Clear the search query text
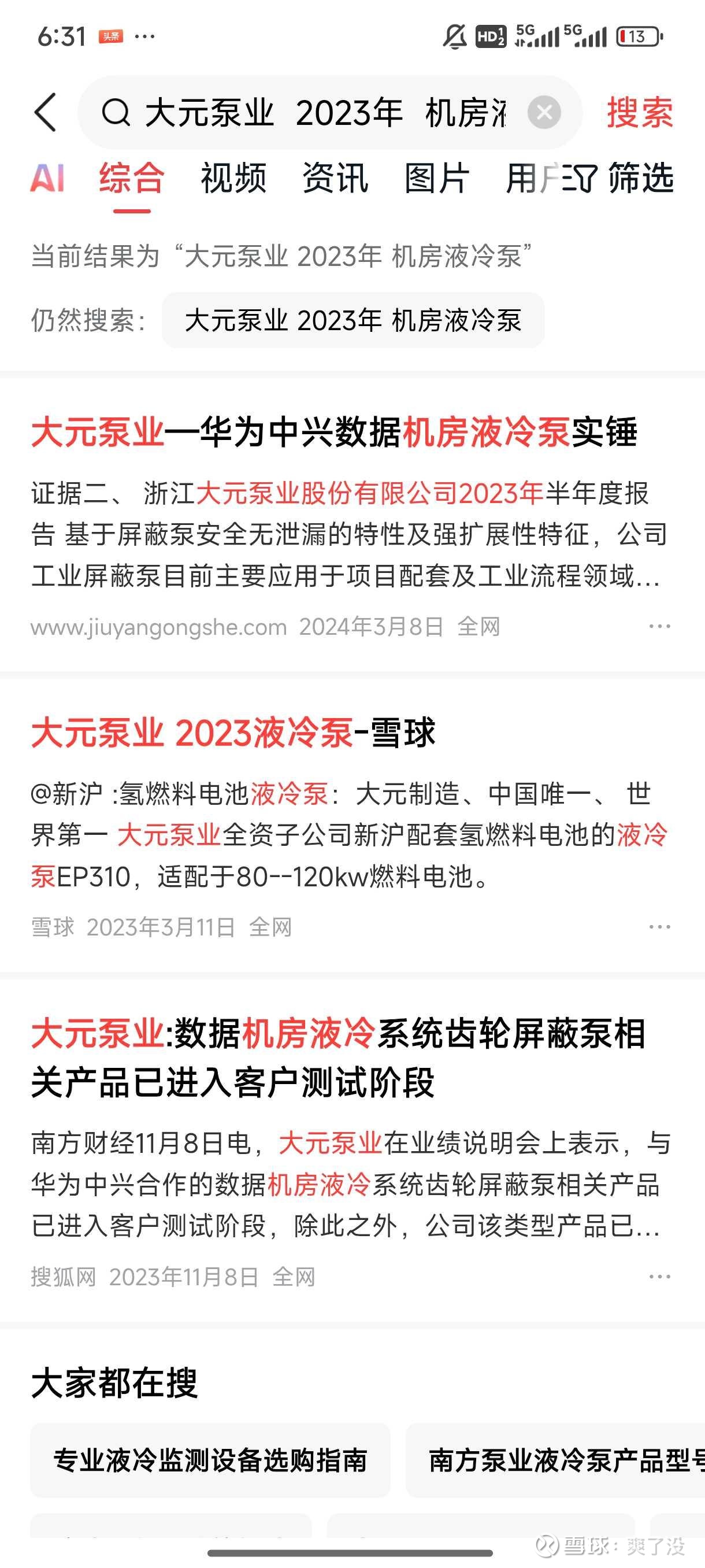The image size is (705, 1568). coord(544,113)
